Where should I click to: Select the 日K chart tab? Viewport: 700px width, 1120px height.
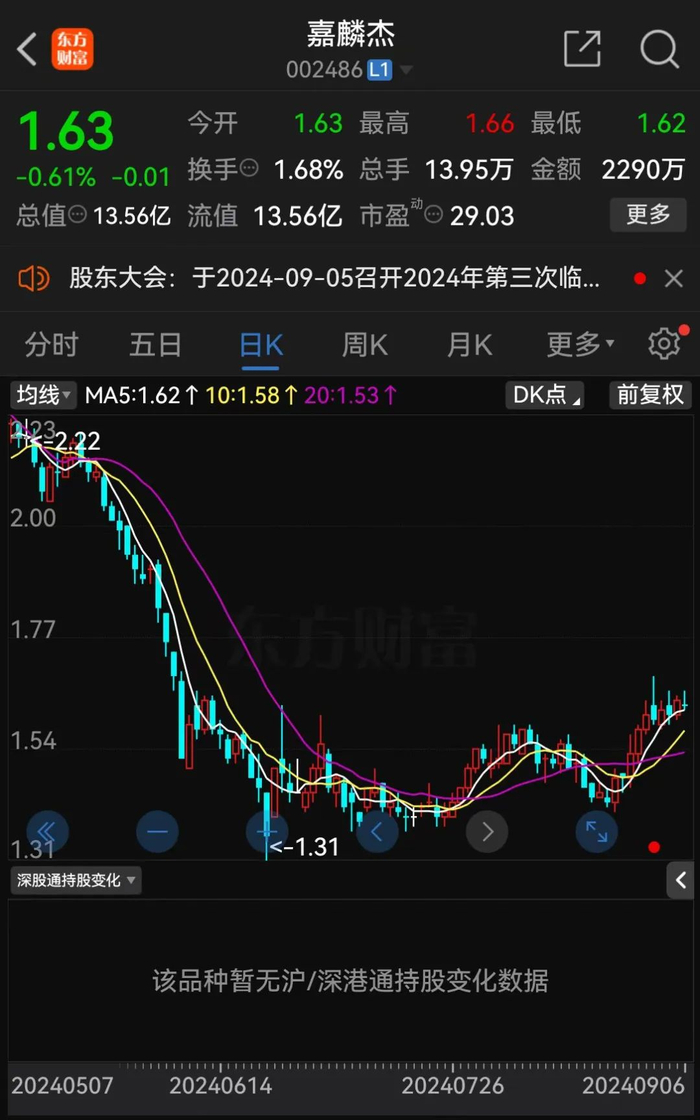[x=261, y=345]
